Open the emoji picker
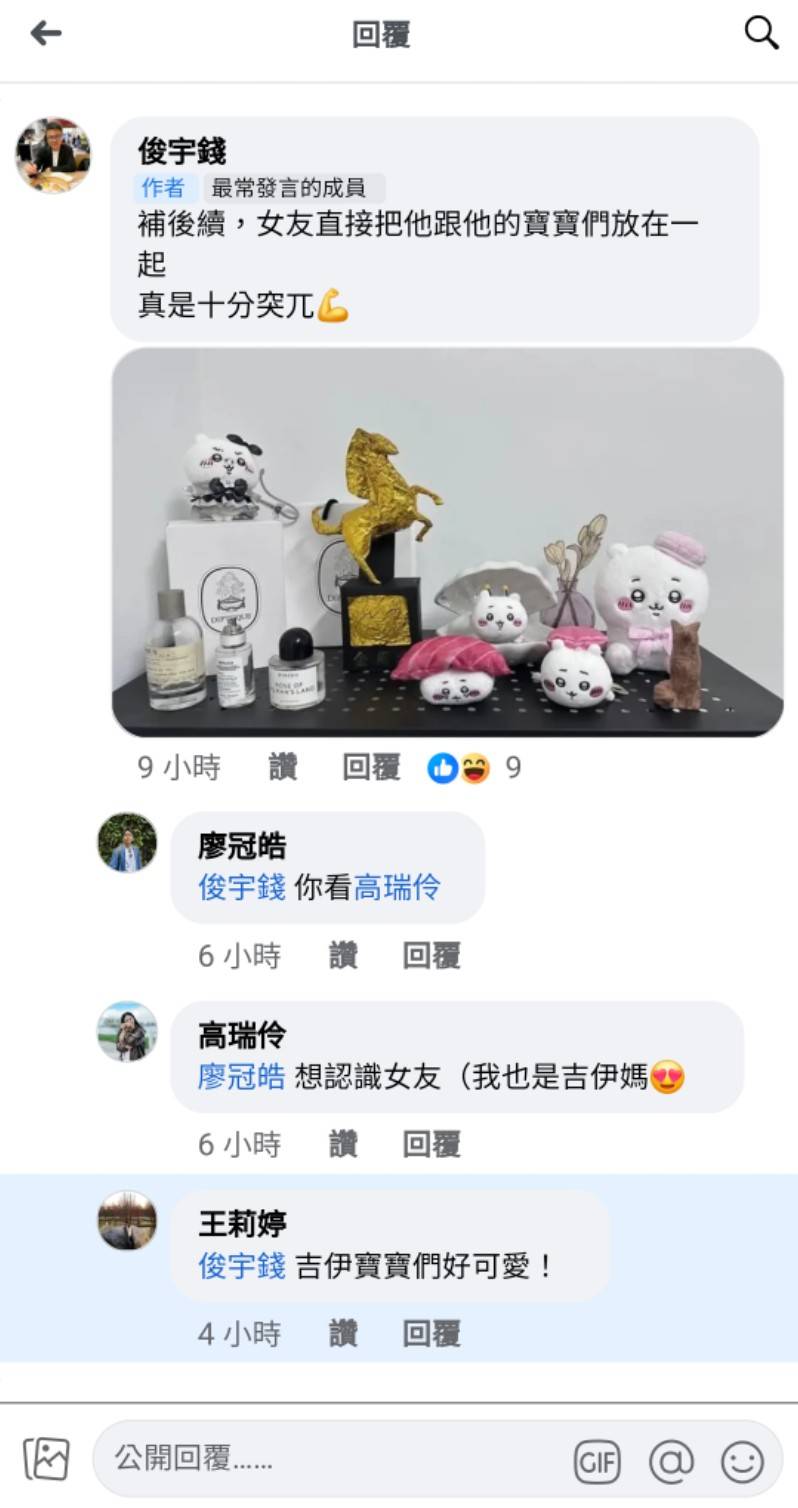This screenshot has width=798, height=1508. (743, 1462)
